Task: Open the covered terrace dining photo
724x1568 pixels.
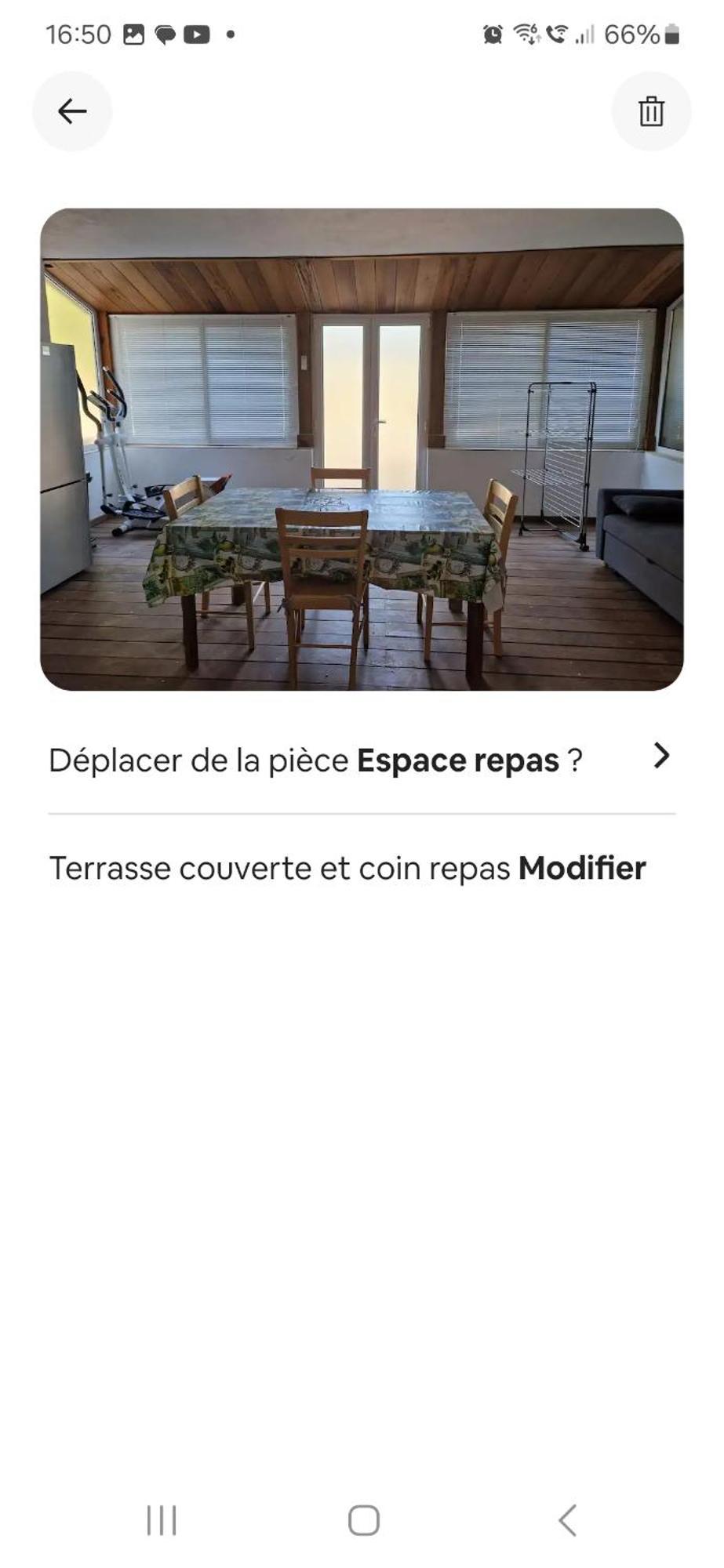Action: 362,449
